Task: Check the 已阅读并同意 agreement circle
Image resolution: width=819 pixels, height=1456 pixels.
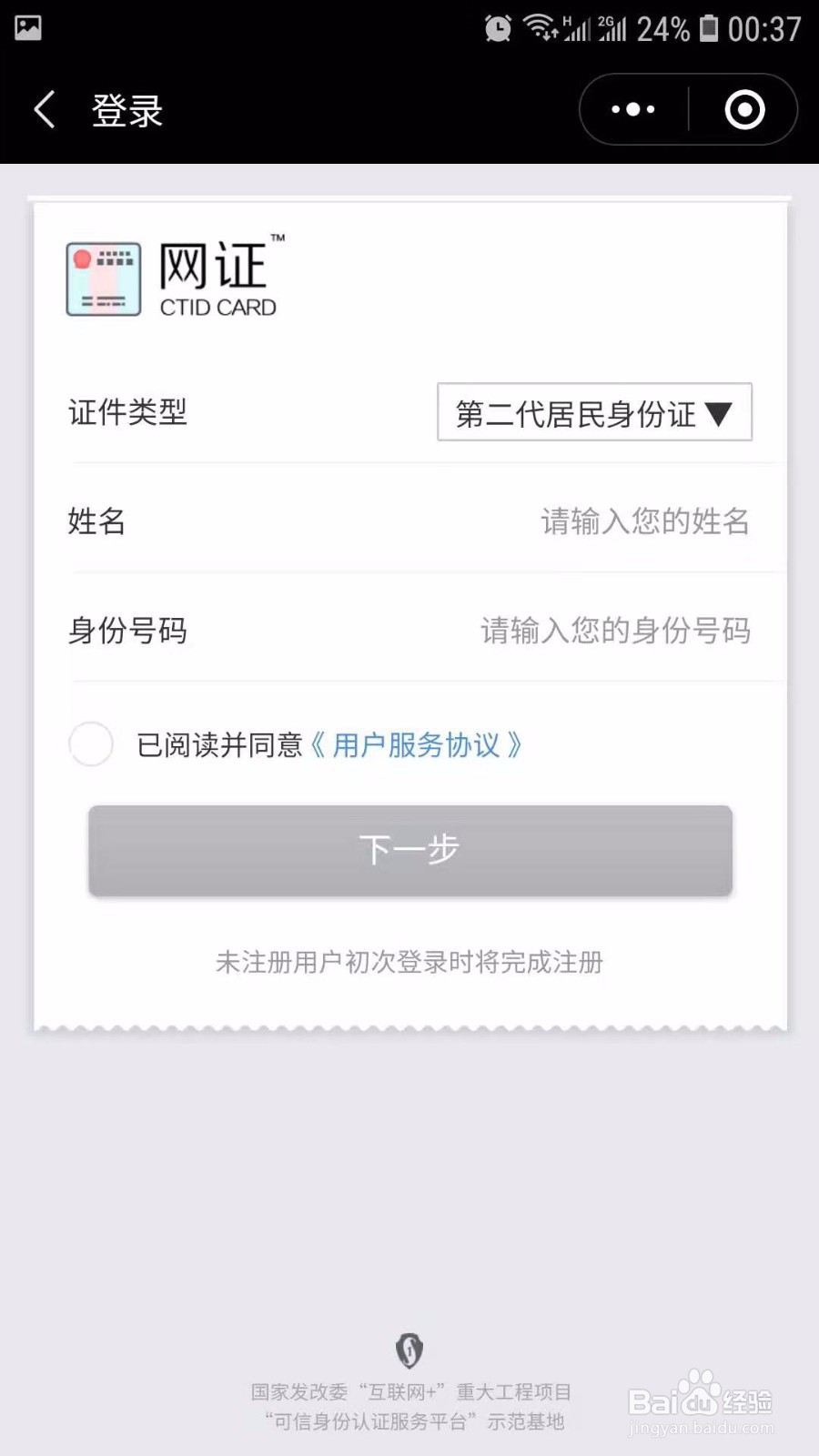Action: click(x=90, y=744)
